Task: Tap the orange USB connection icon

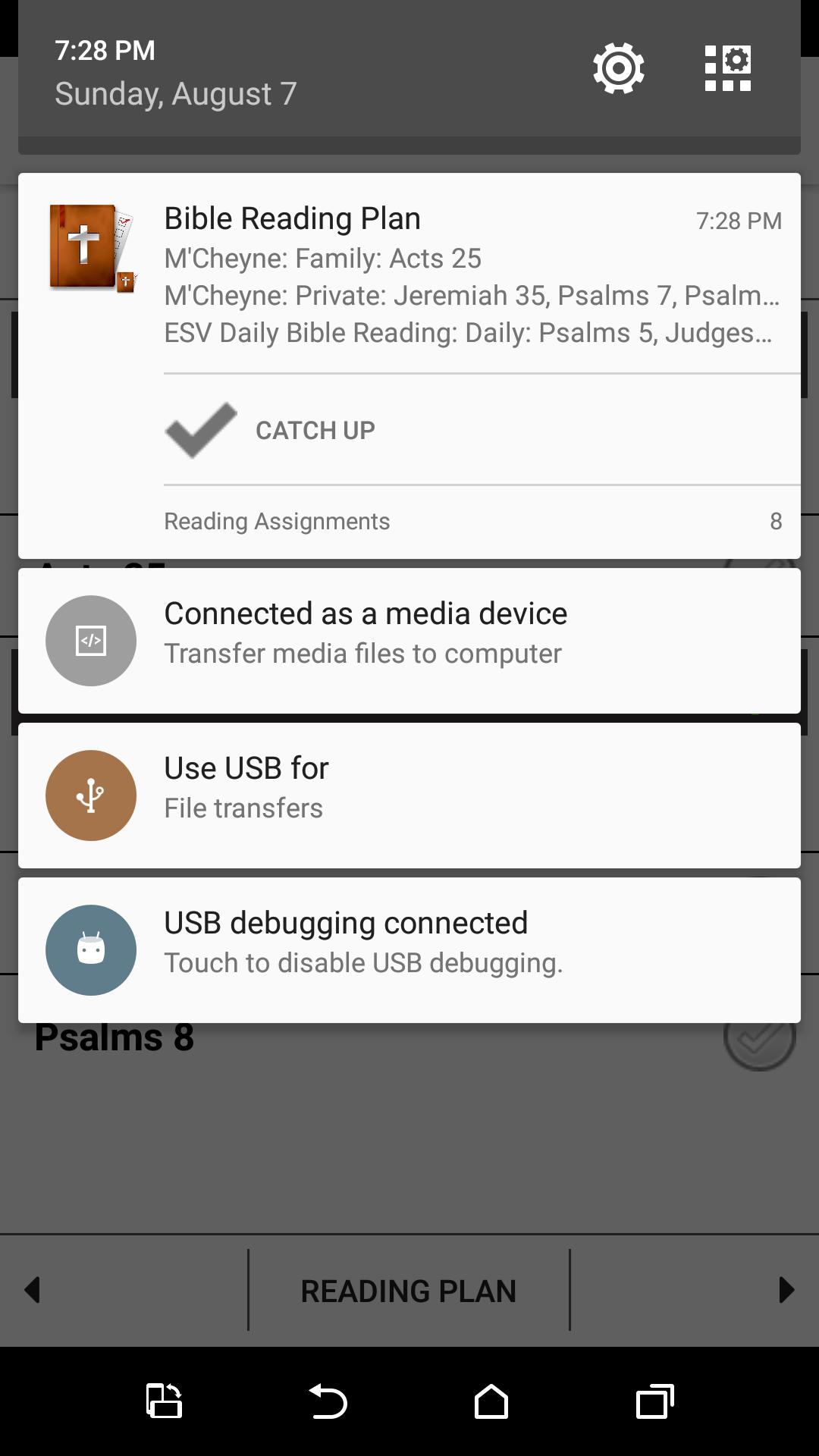Action: [90, 795]
